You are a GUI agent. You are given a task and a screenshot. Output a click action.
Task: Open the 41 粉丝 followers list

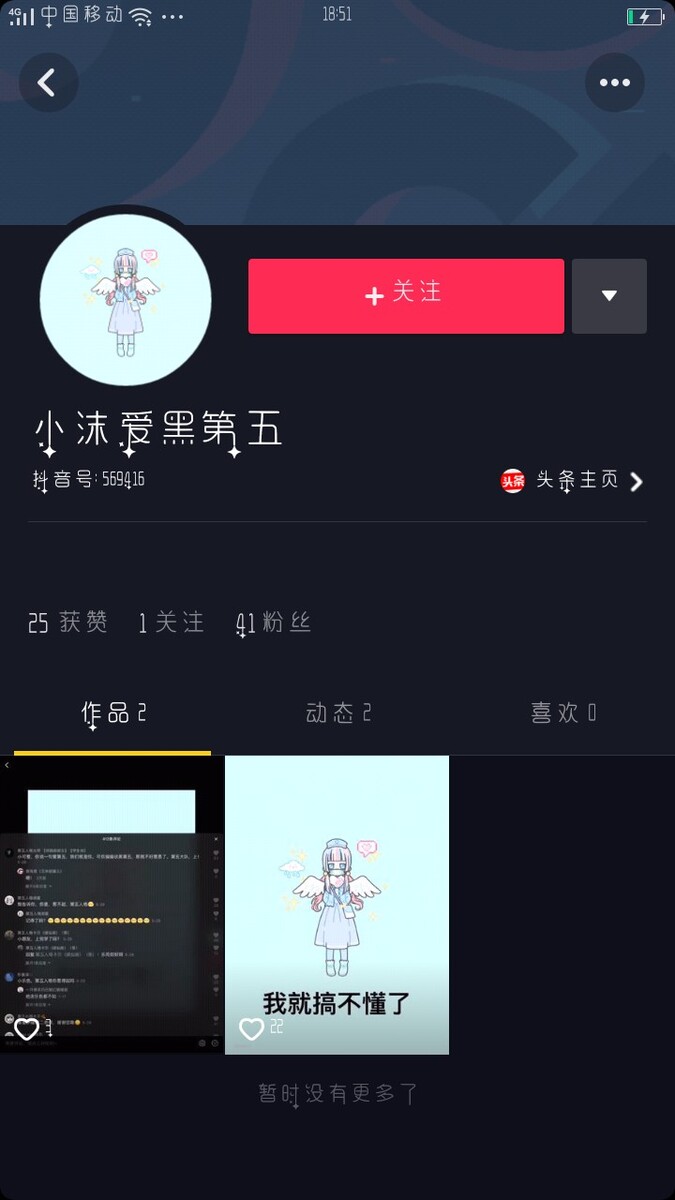coord(274,623)
